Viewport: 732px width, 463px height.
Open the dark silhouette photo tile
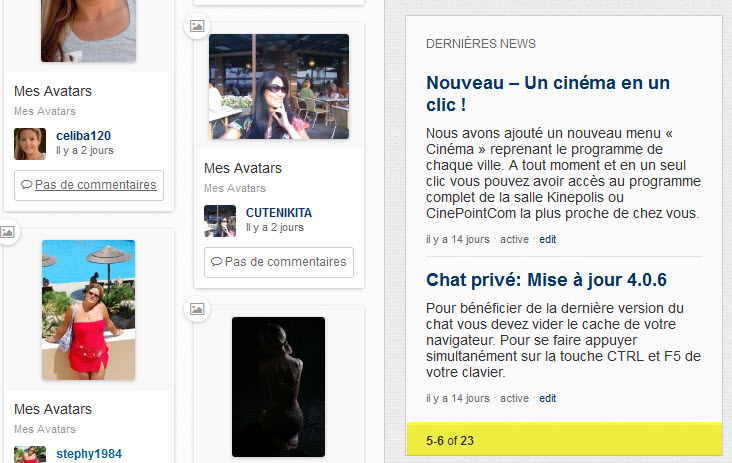(278, 386)
